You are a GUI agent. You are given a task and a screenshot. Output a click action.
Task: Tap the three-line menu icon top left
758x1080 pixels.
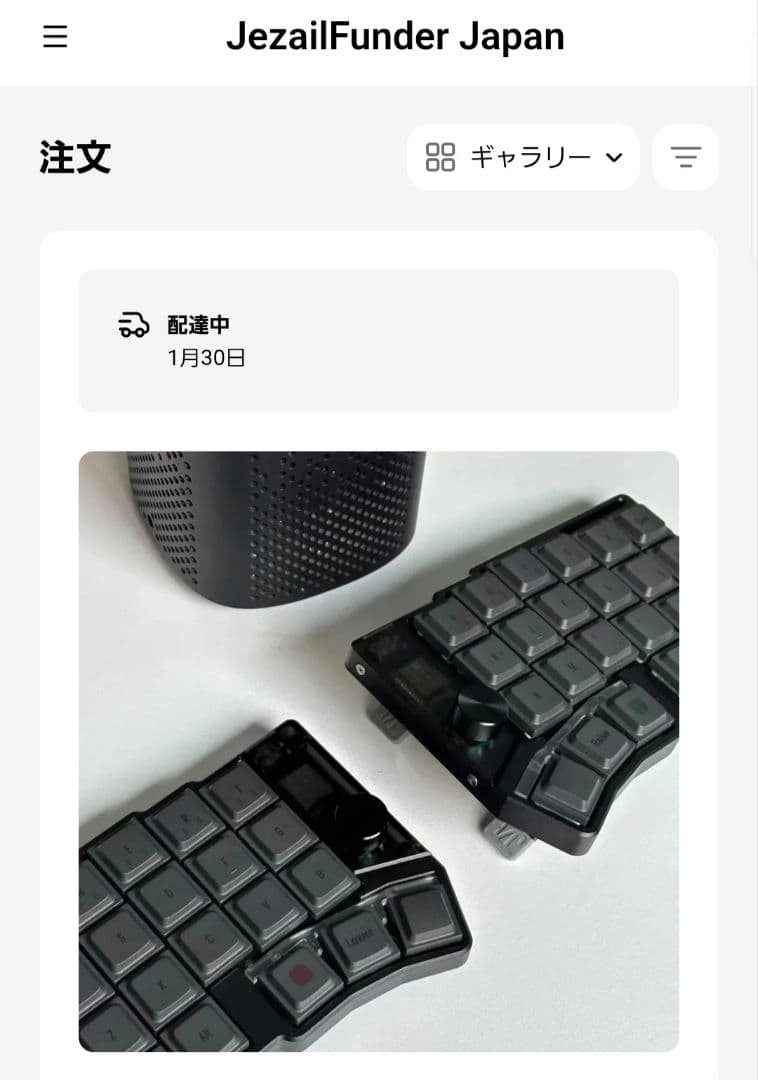coord(54,37)
